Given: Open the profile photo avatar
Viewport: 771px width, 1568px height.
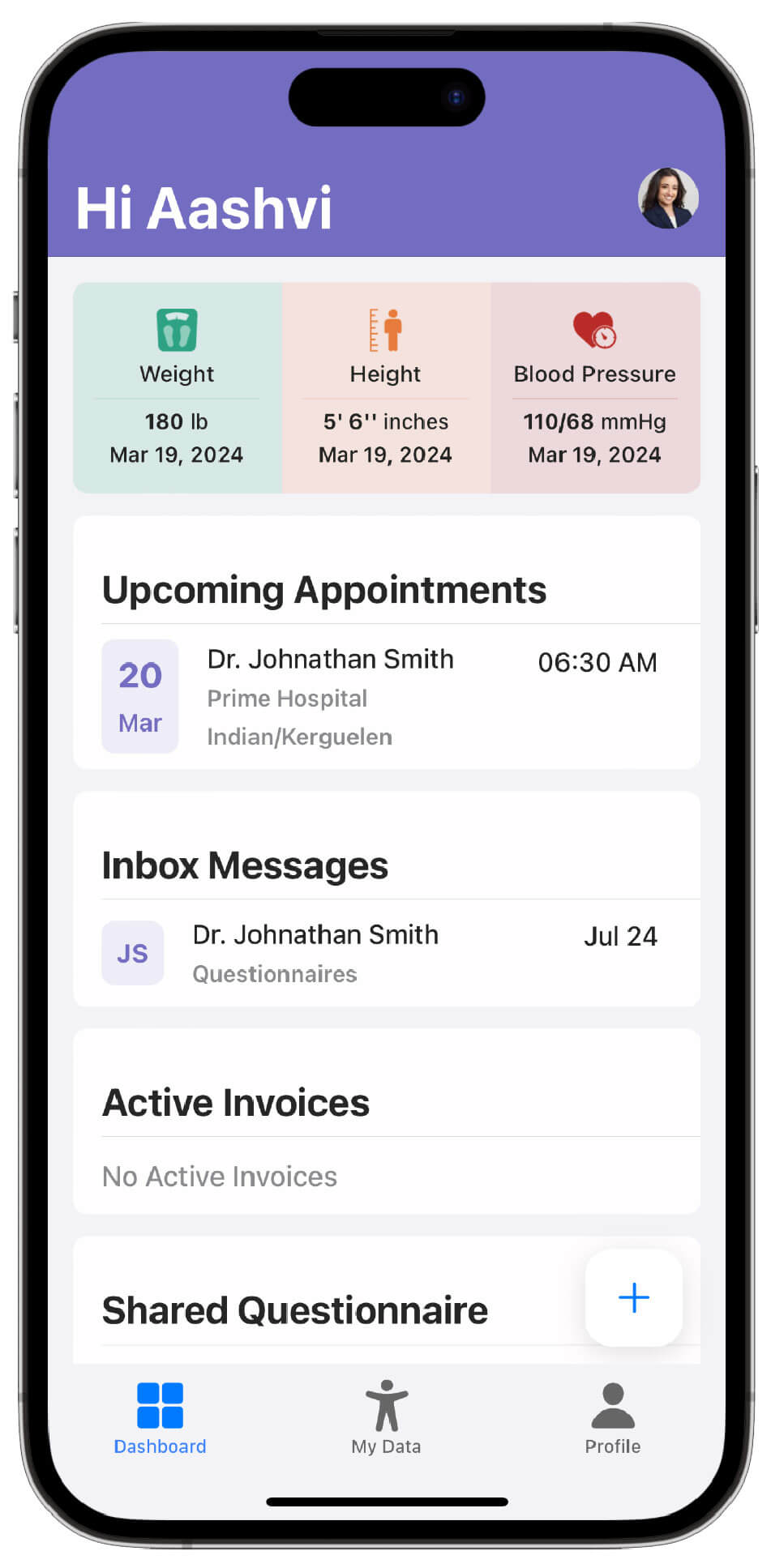Looking at the screenshot, I should point(668,199).
